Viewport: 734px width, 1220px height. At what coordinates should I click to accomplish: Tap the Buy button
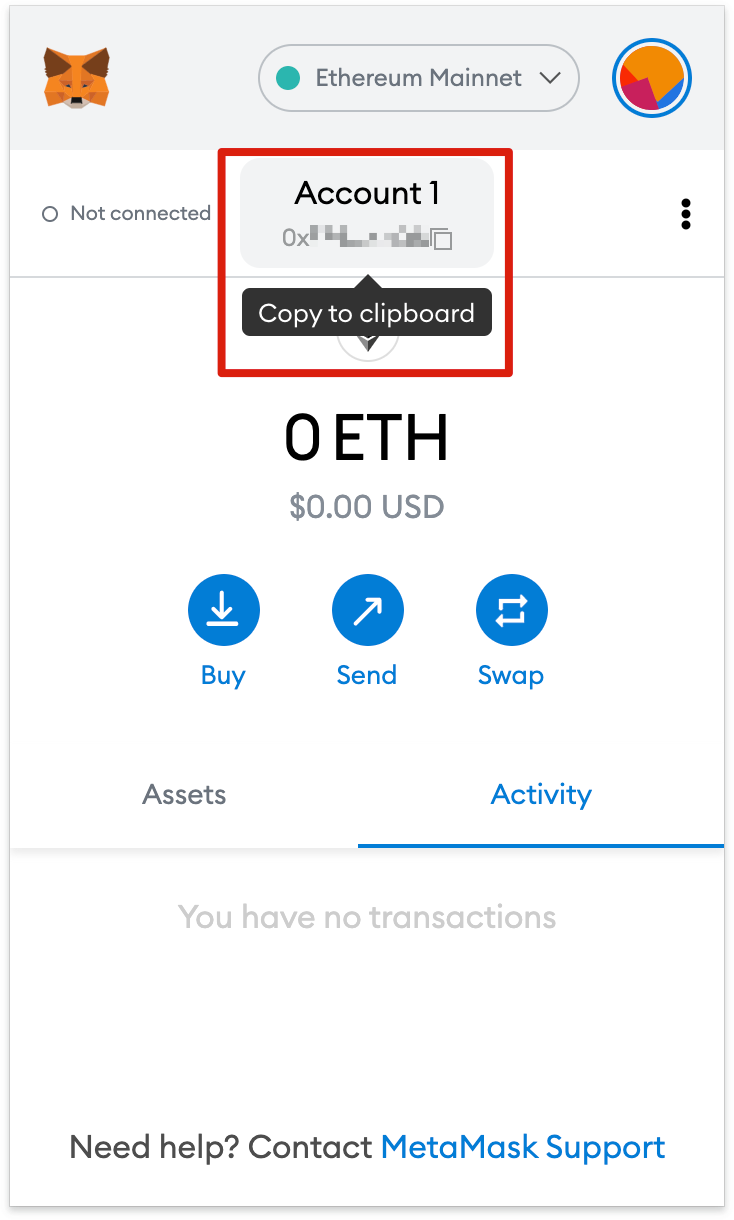[223, 610]
